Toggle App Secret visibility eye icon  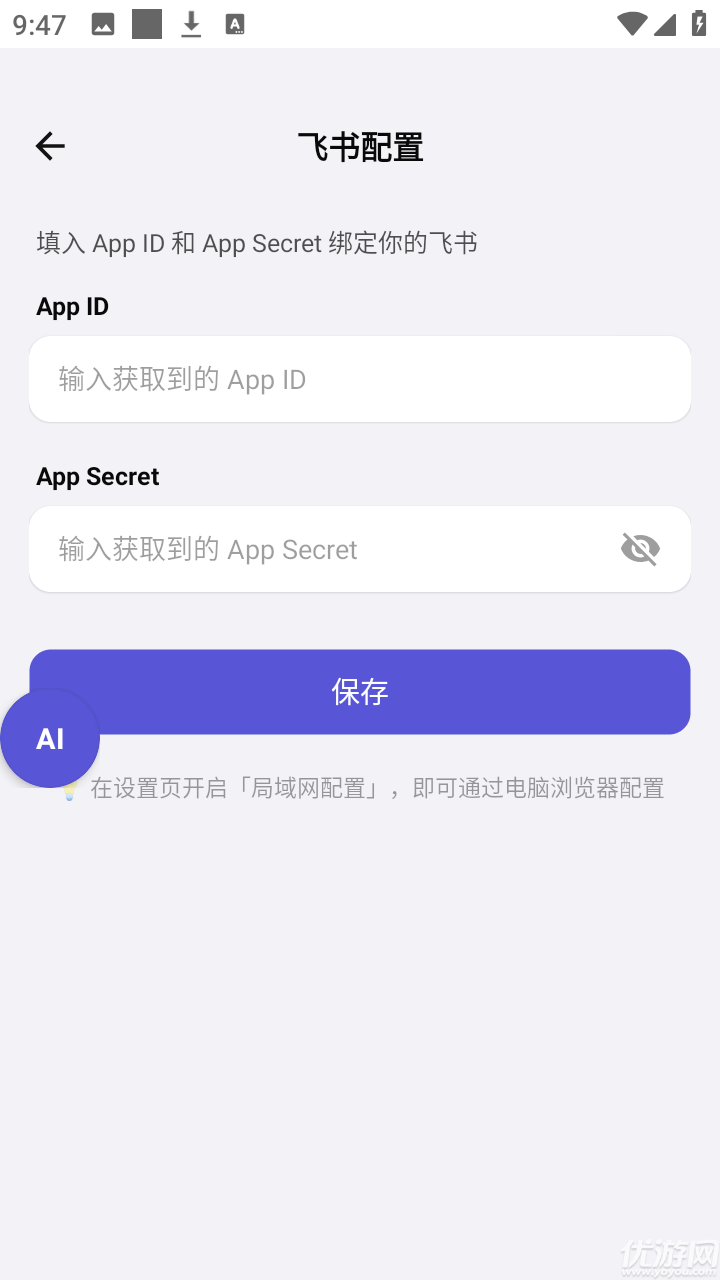(x=640, y=549)
